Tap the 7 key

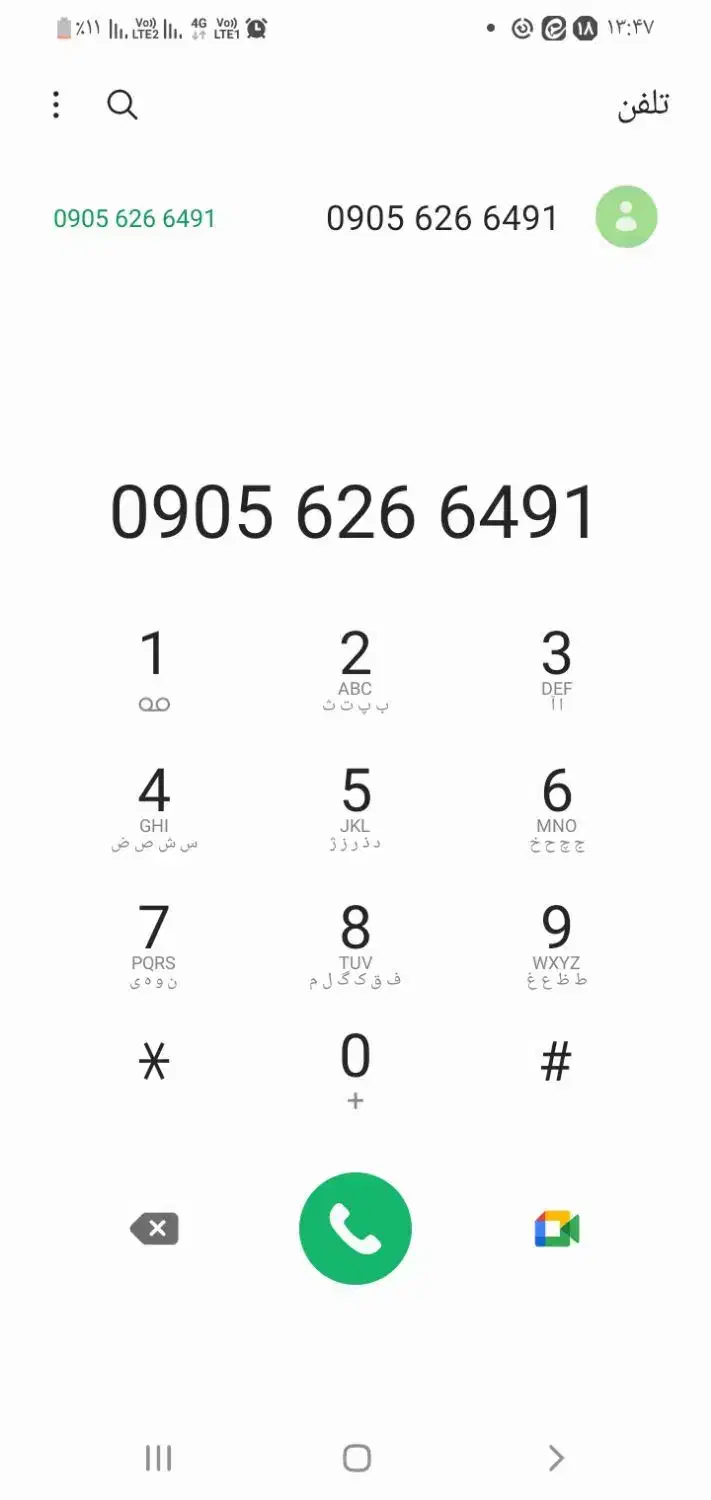coord(154,945)
